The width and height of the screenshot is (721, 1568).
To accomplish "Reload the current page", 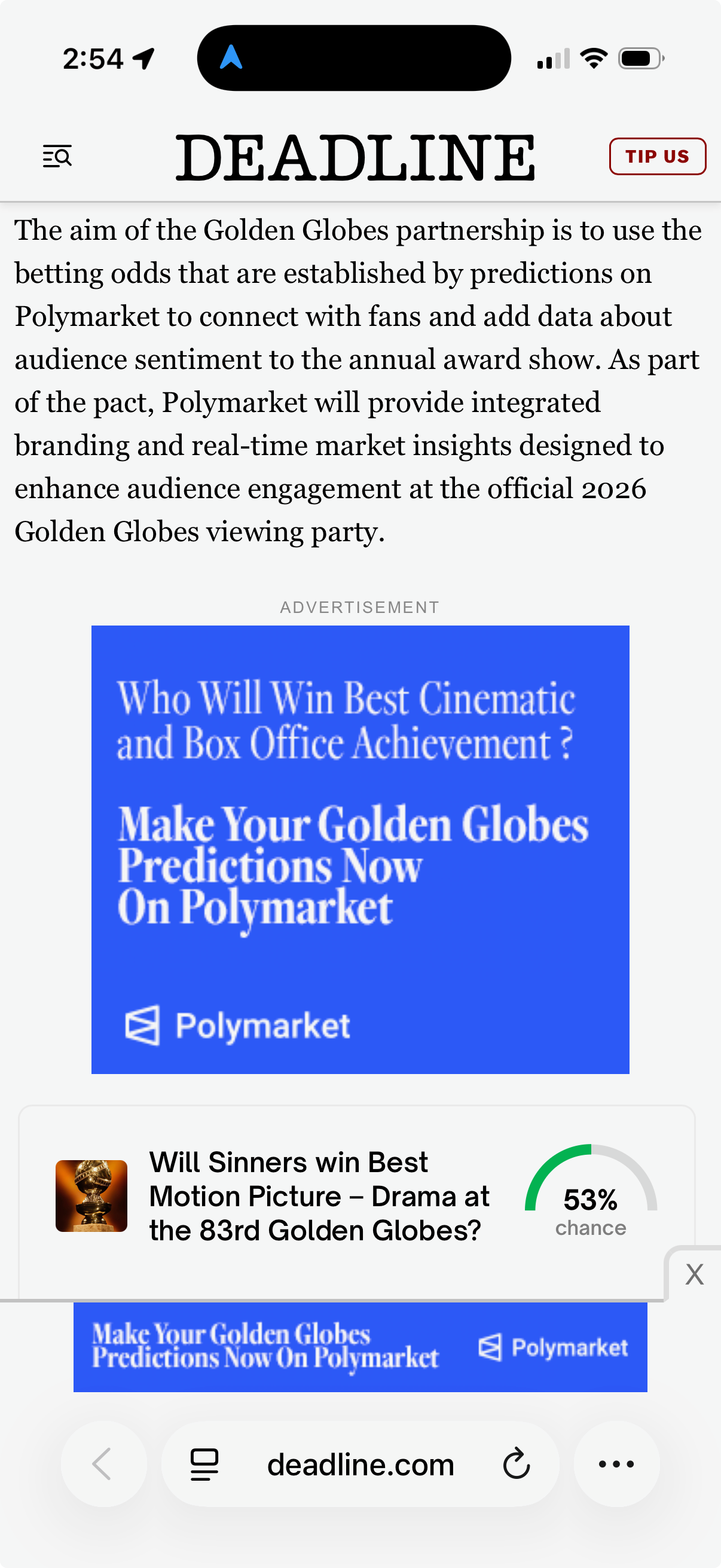I will (517, 1464).
